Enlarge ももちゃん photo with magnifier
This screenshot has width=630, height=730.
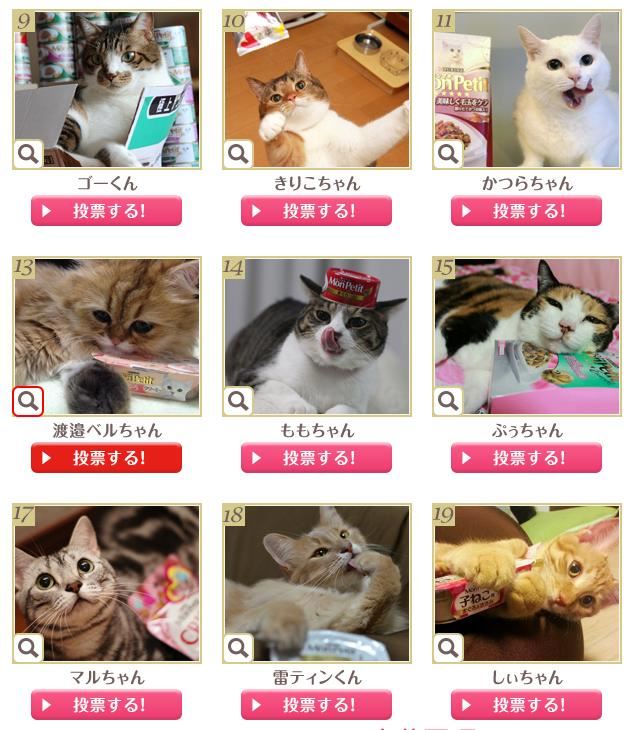[238, 401]
